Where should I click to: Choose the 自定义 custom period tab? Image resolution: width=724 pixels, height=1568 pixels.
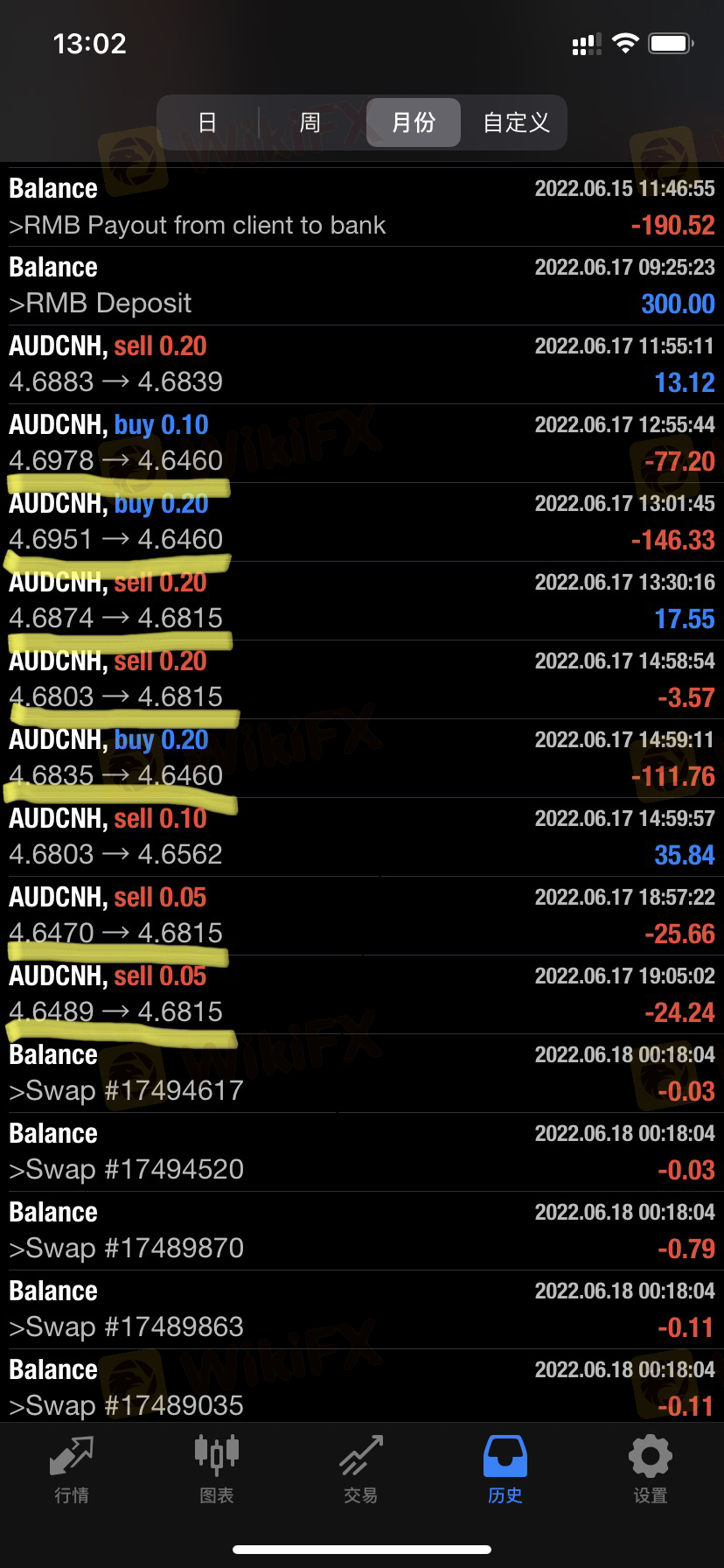point(516,122)
